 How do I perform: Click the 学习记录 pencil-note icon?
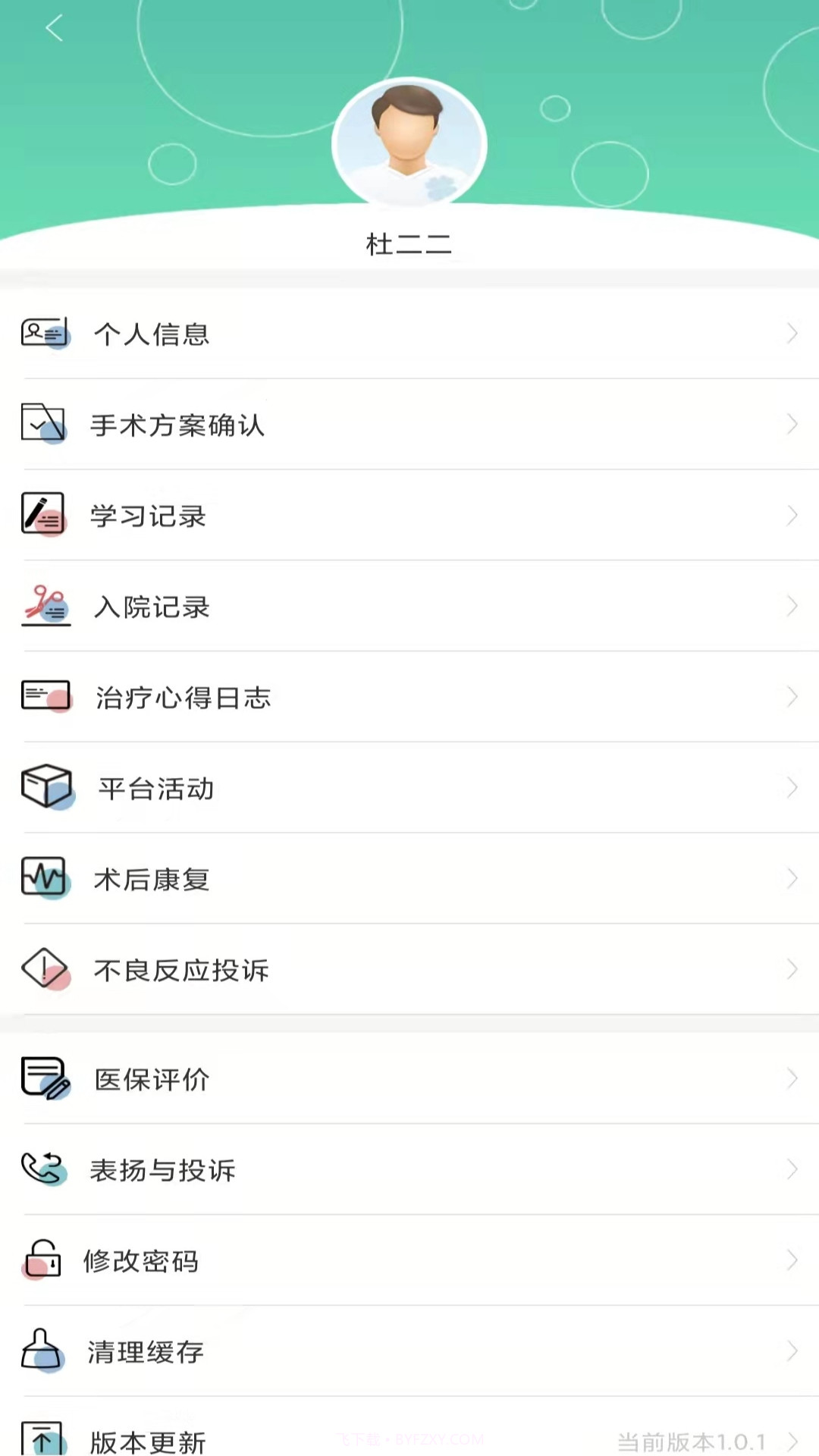[45, 516]
